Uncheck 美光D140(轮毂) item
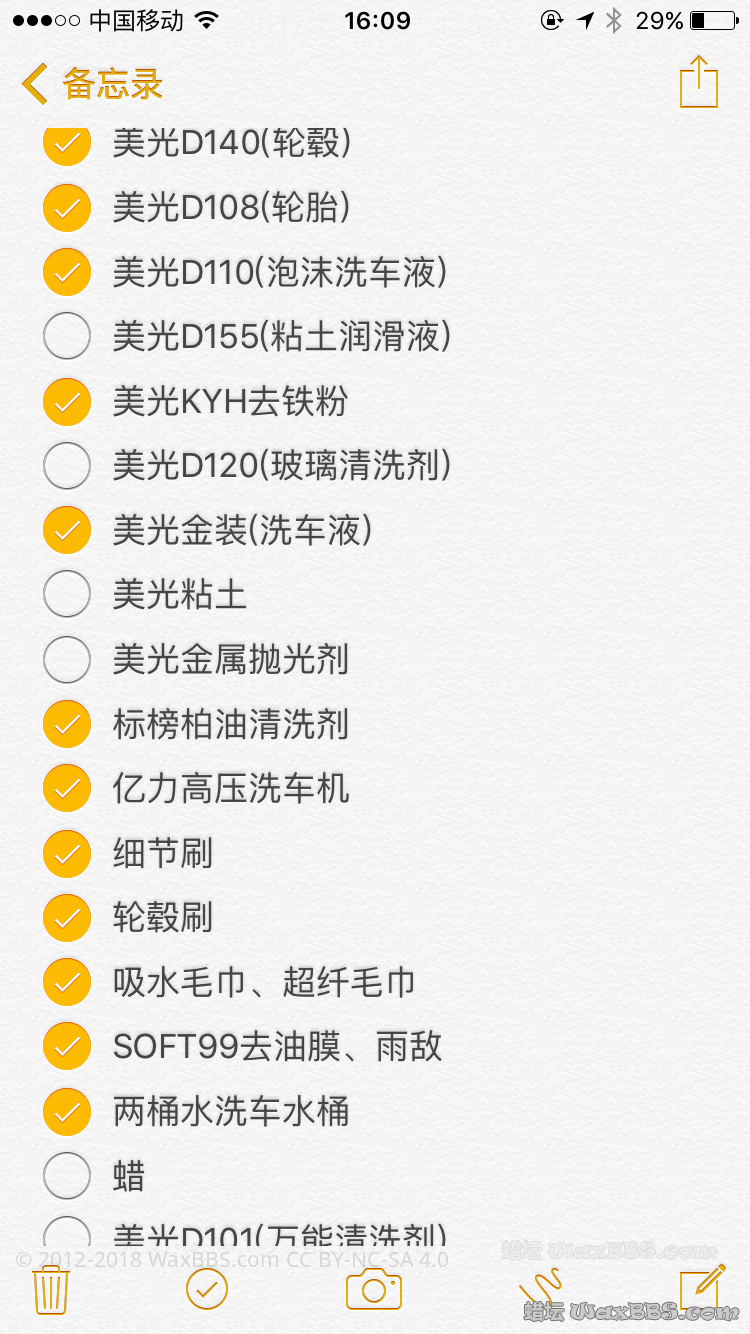 coord(67,144)
